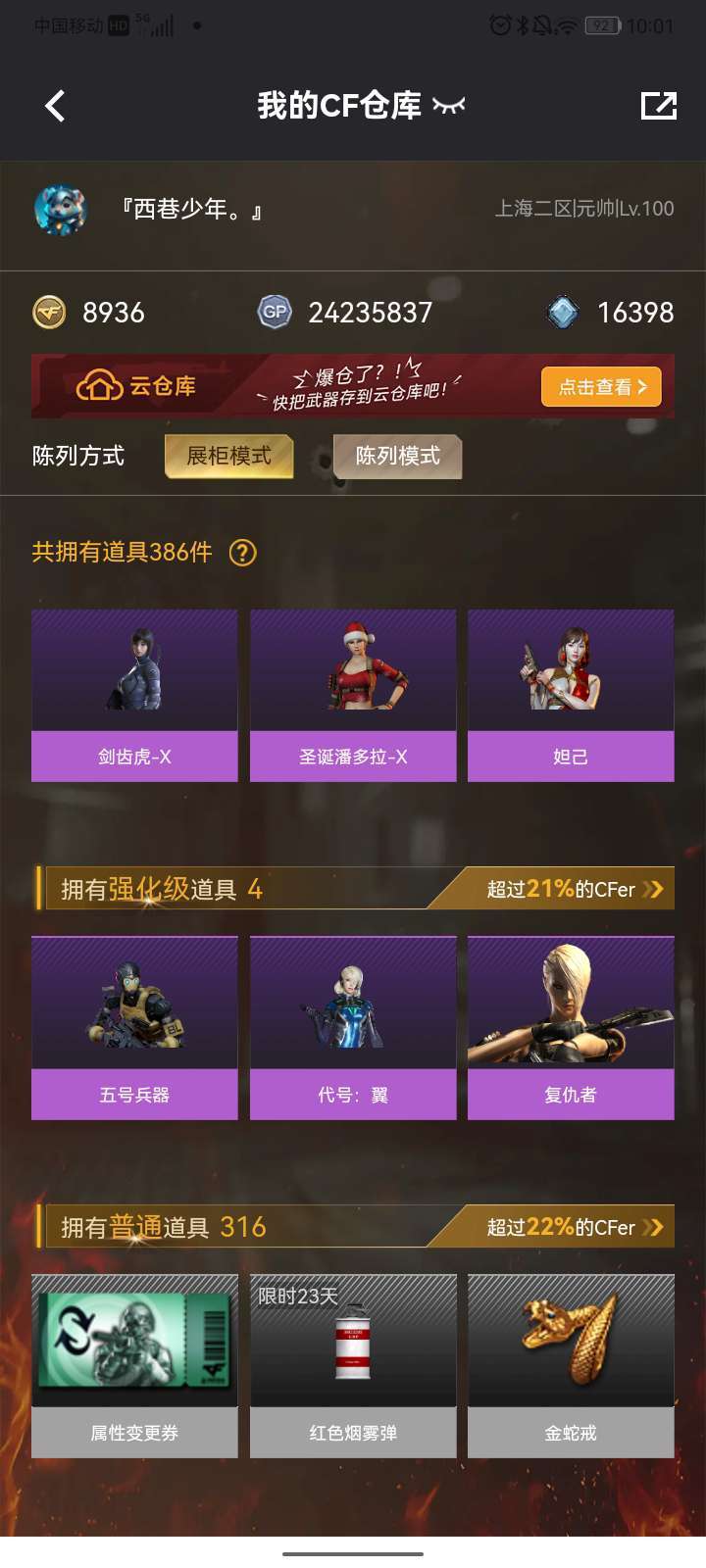
Task: View the 红色烟雾弹 item
Action: coord(353,1365)
